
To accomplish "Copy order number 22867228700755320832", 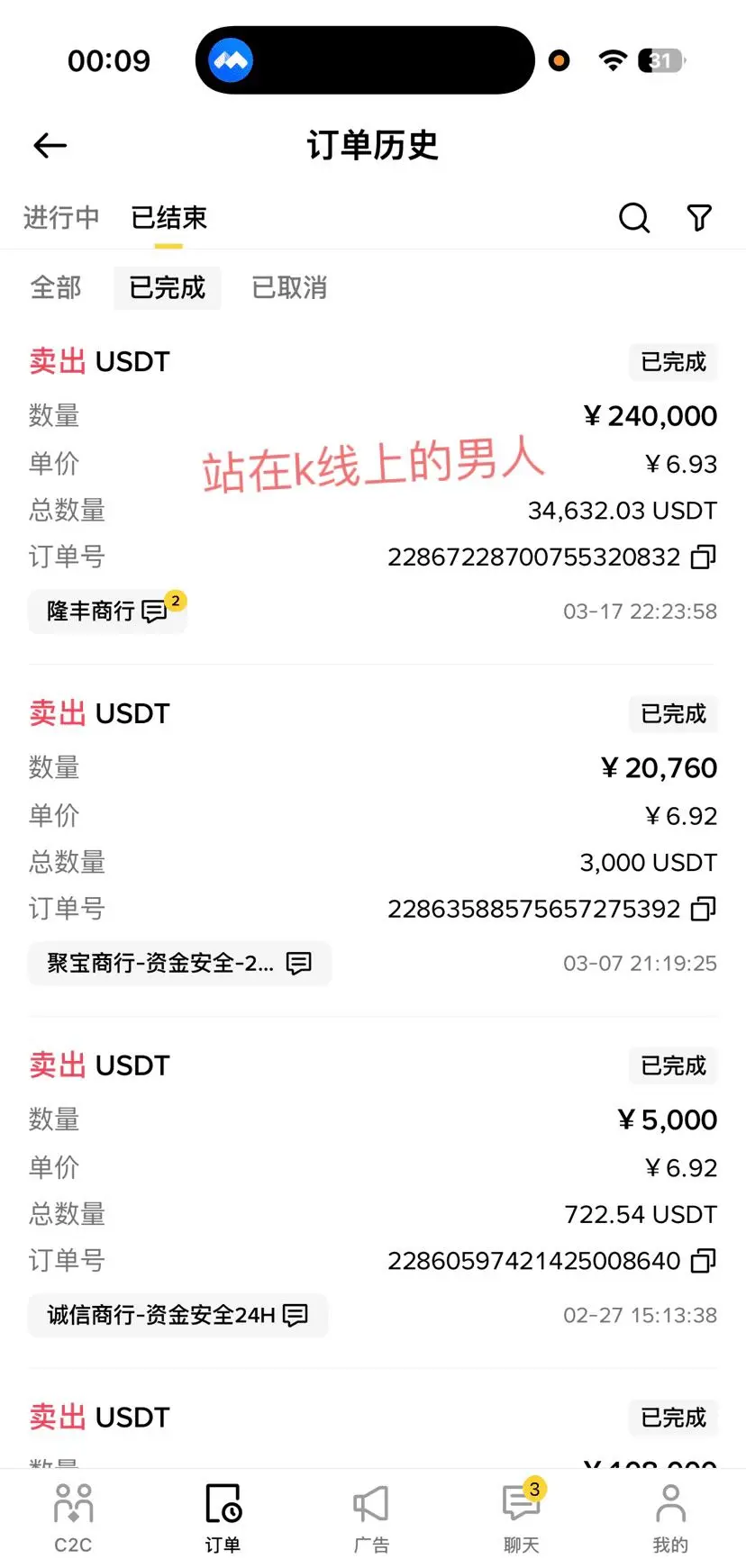I will point(703,557).
